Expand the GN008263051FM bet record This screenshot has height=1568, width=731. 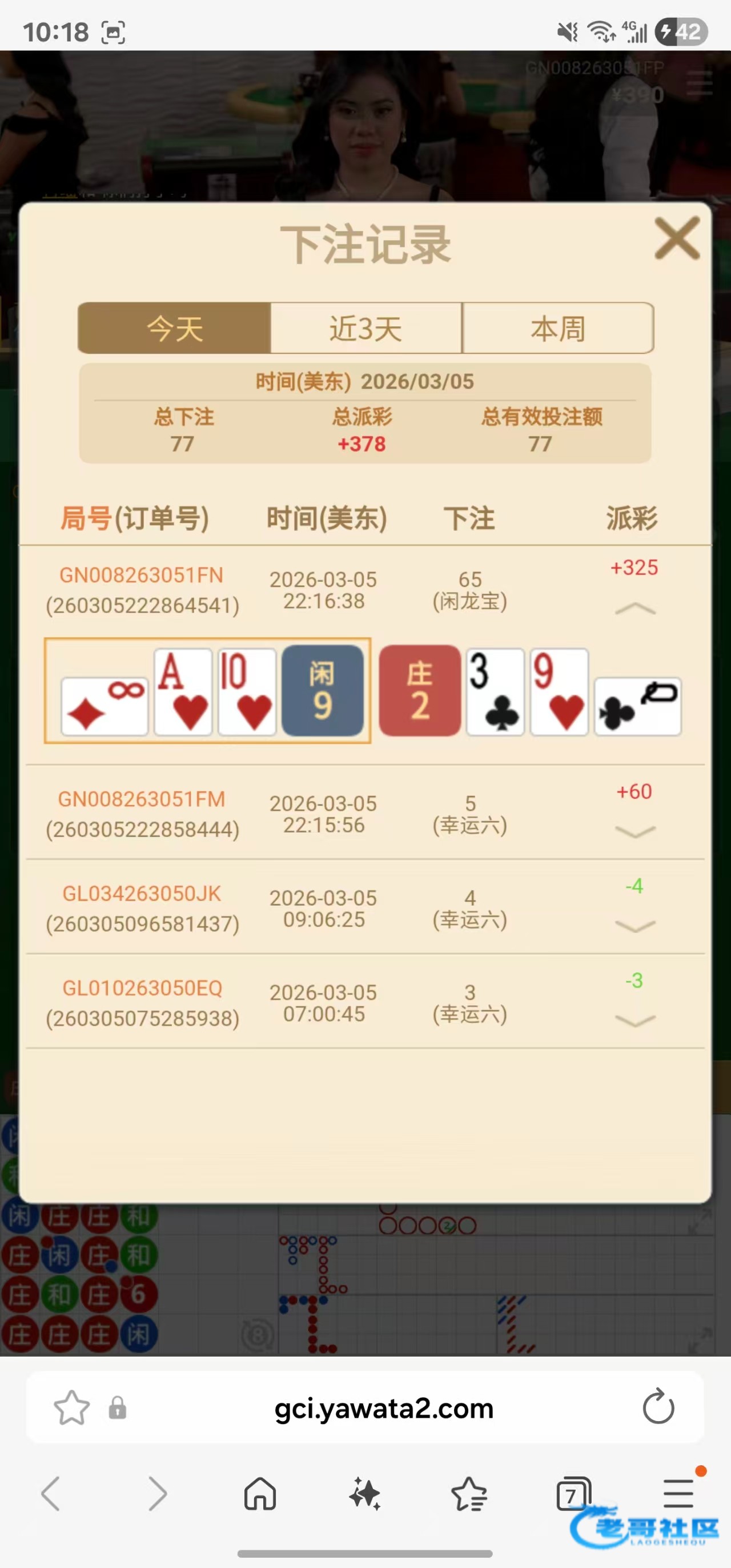635,831
